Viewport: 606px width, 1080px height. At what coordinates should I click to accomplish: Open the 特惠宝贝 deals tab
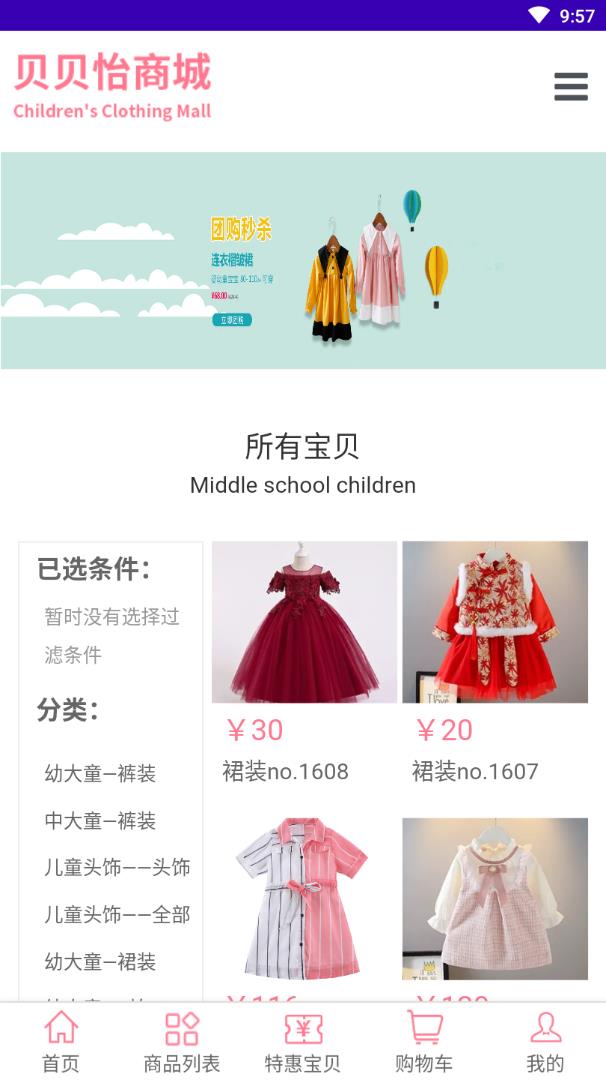[x=302, y=1041]
